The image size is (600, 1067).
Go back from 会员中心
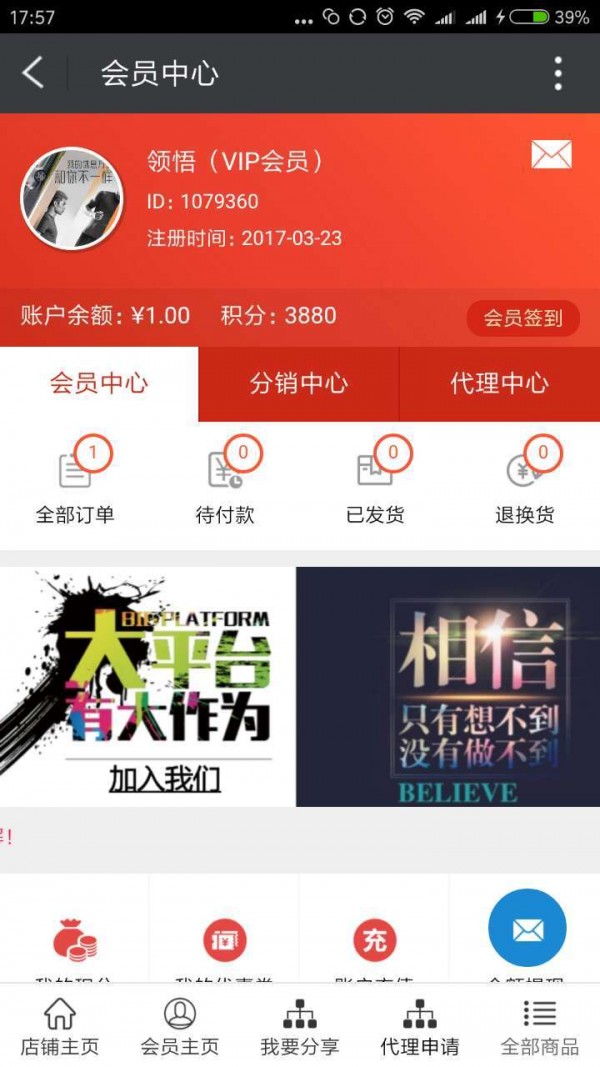33,73
